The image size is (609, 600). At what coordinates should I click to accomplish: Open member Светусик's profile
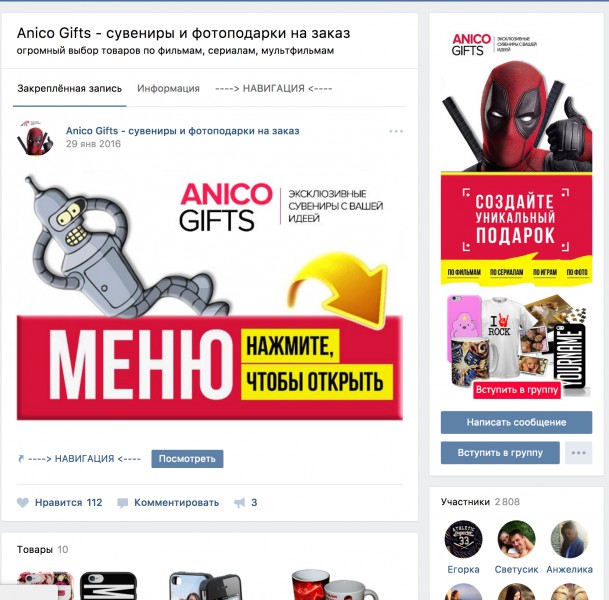click(x=517, y=540)
